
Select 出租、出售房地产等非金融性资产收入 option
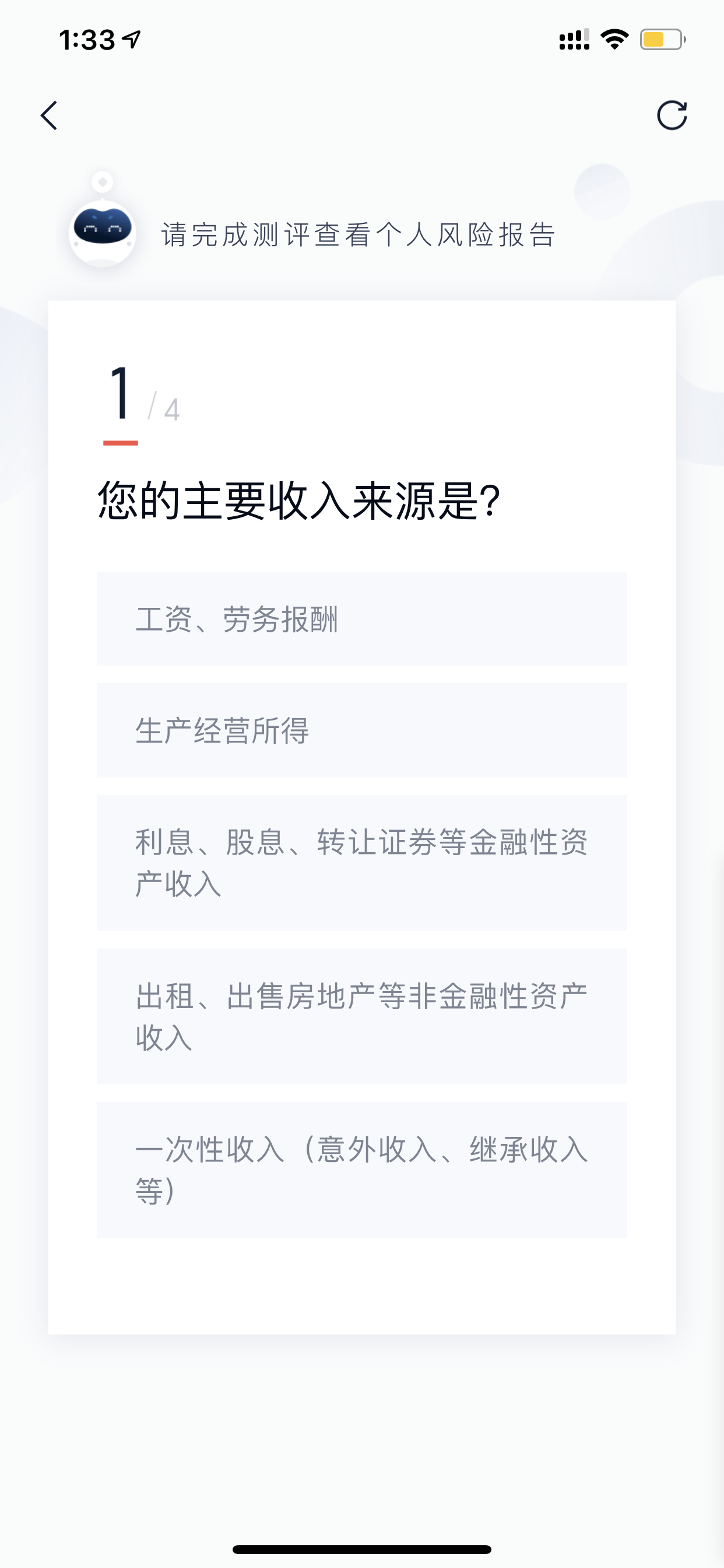(361, 1016)
